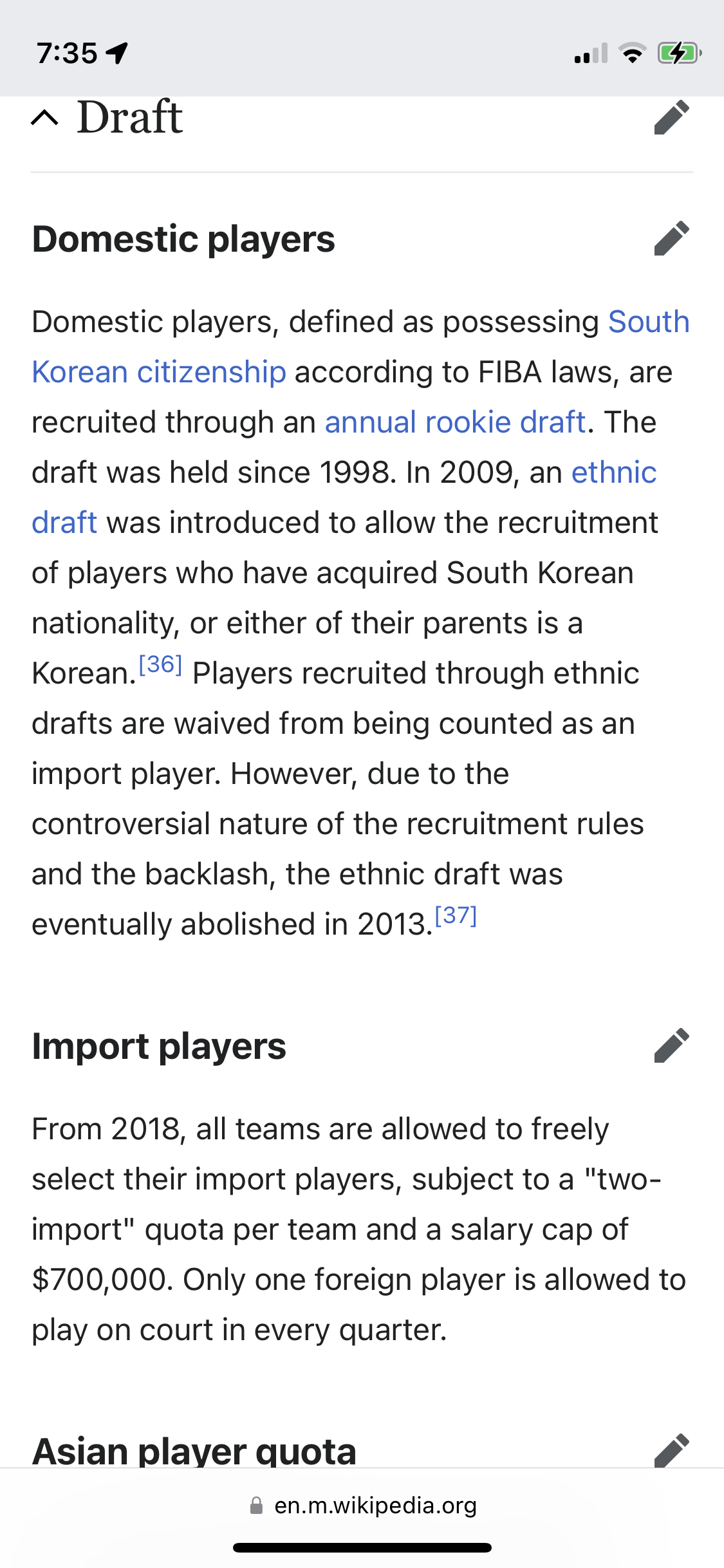The height and width of the screenshot is (1568, 724).
Task: View reference 36 citation
Action: tap(160, 665)
